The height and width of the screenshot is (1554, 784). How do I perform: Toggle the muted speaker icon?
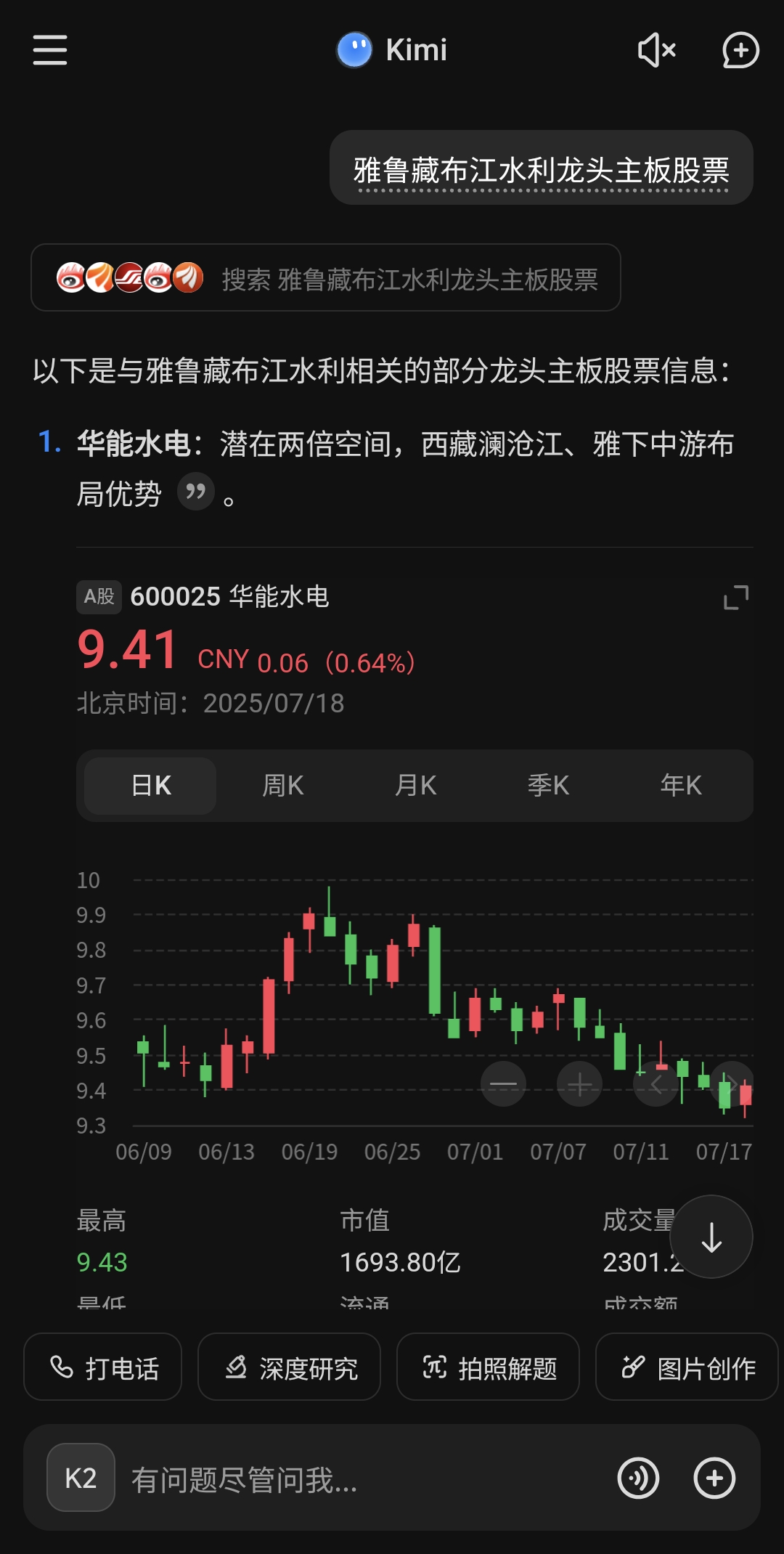(656, 50)
